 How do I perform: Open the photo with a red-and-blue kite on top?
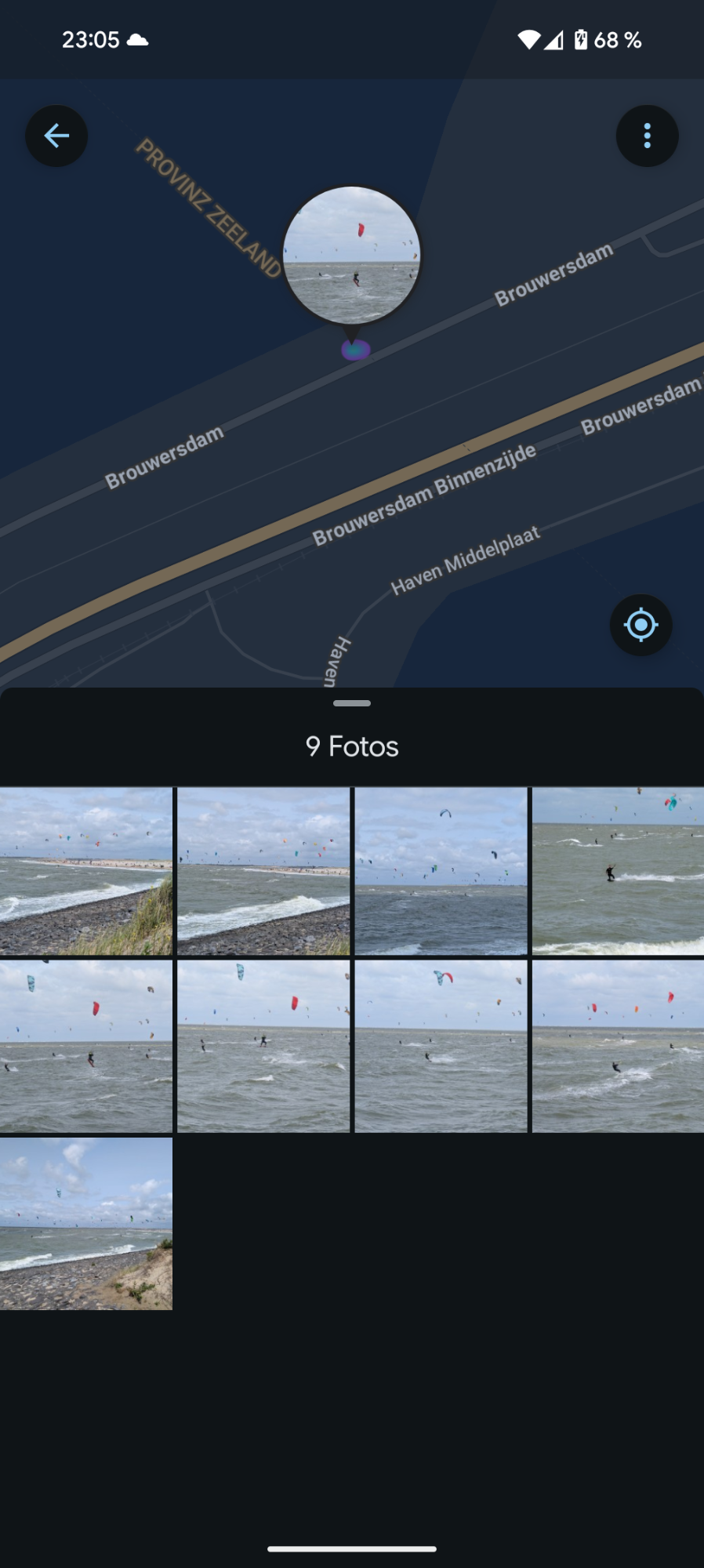(441, 1046)
